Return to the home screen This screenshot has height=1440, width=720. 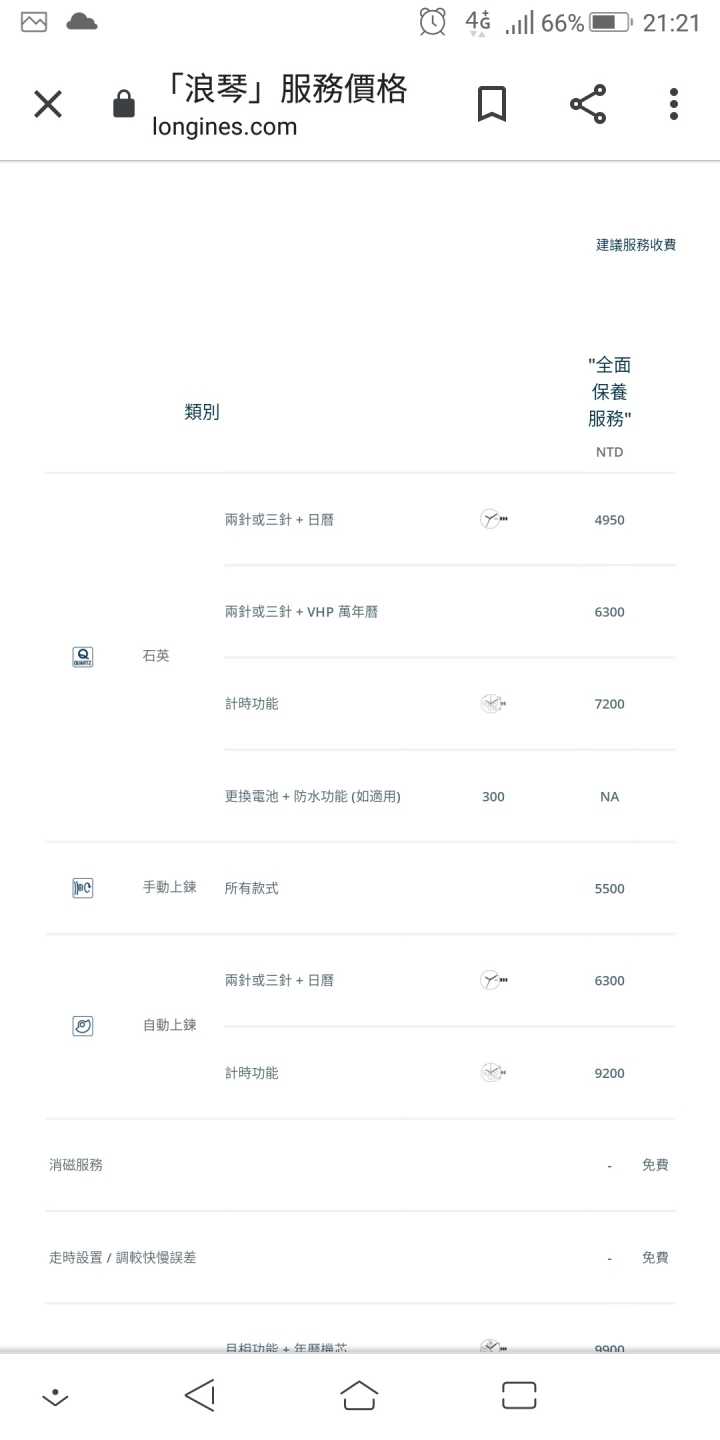tap(359, 1395)
